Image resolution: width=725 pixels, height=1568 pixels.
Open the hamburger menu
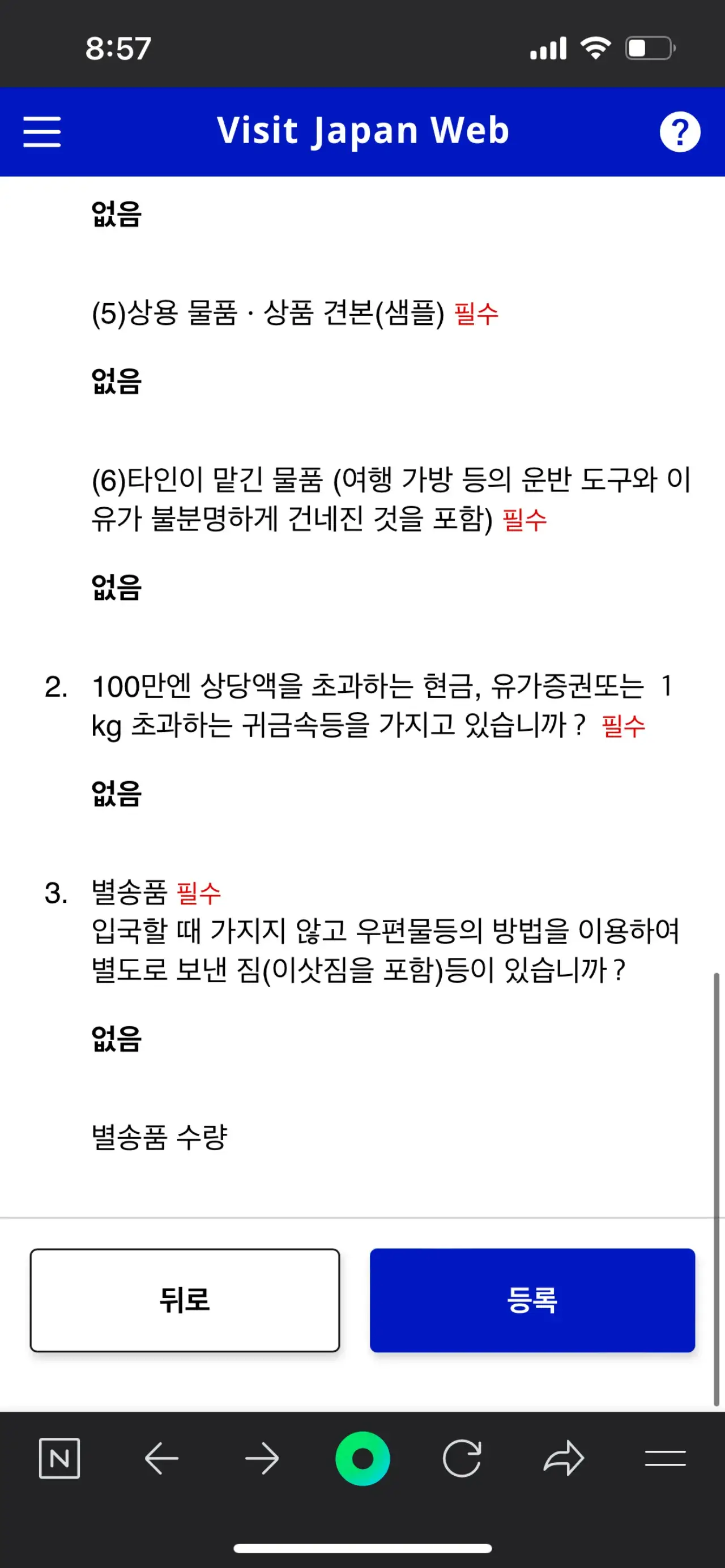42,131
